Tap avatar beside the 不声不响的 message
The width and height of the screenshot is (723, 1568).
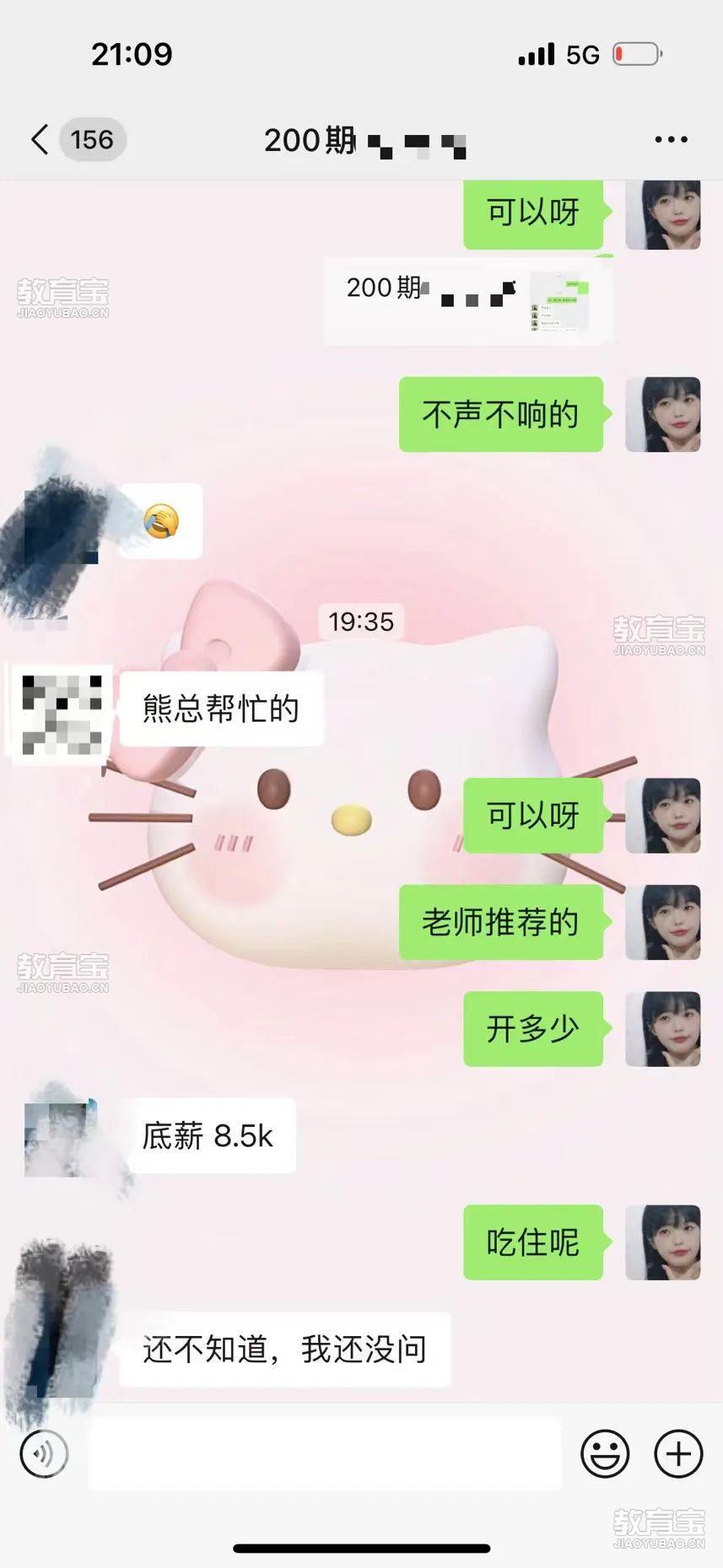pyautogui.click(x=662, y=414)
